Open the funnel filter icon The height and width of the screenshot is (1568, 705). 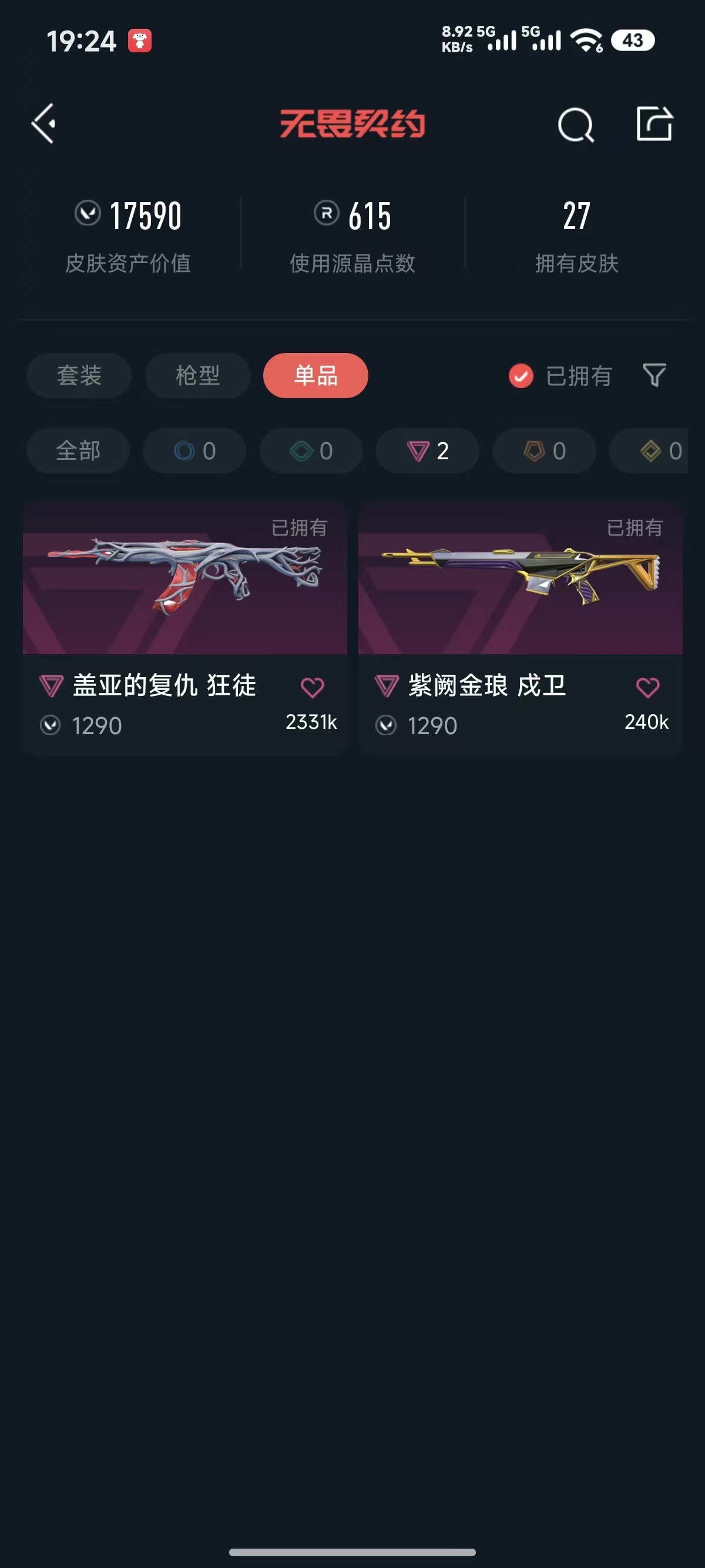click(654, 375)
